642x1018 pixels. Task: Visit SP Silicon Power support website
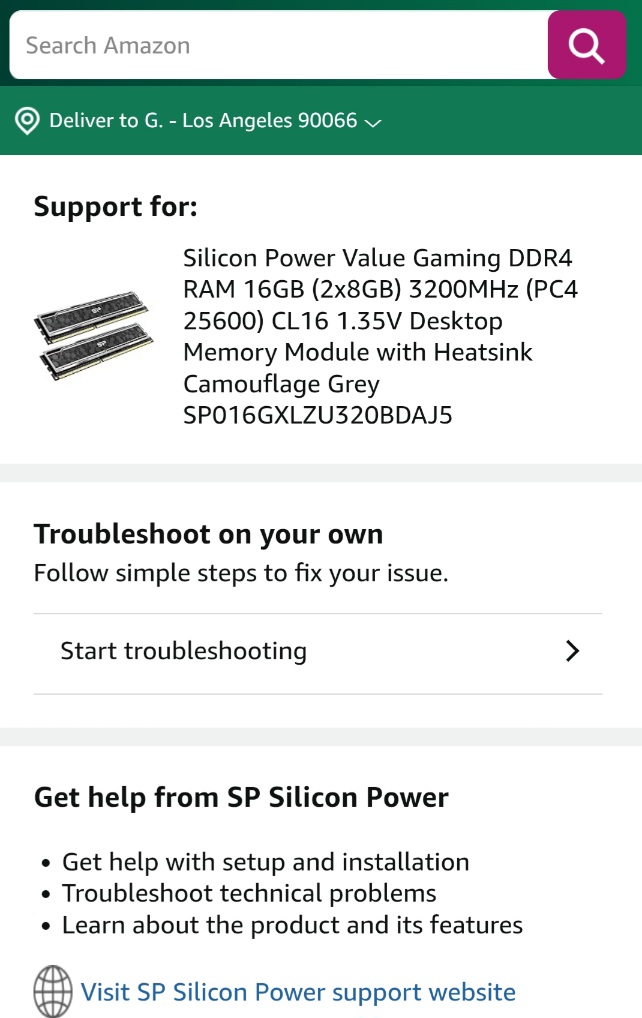click(x=298, y=992)
